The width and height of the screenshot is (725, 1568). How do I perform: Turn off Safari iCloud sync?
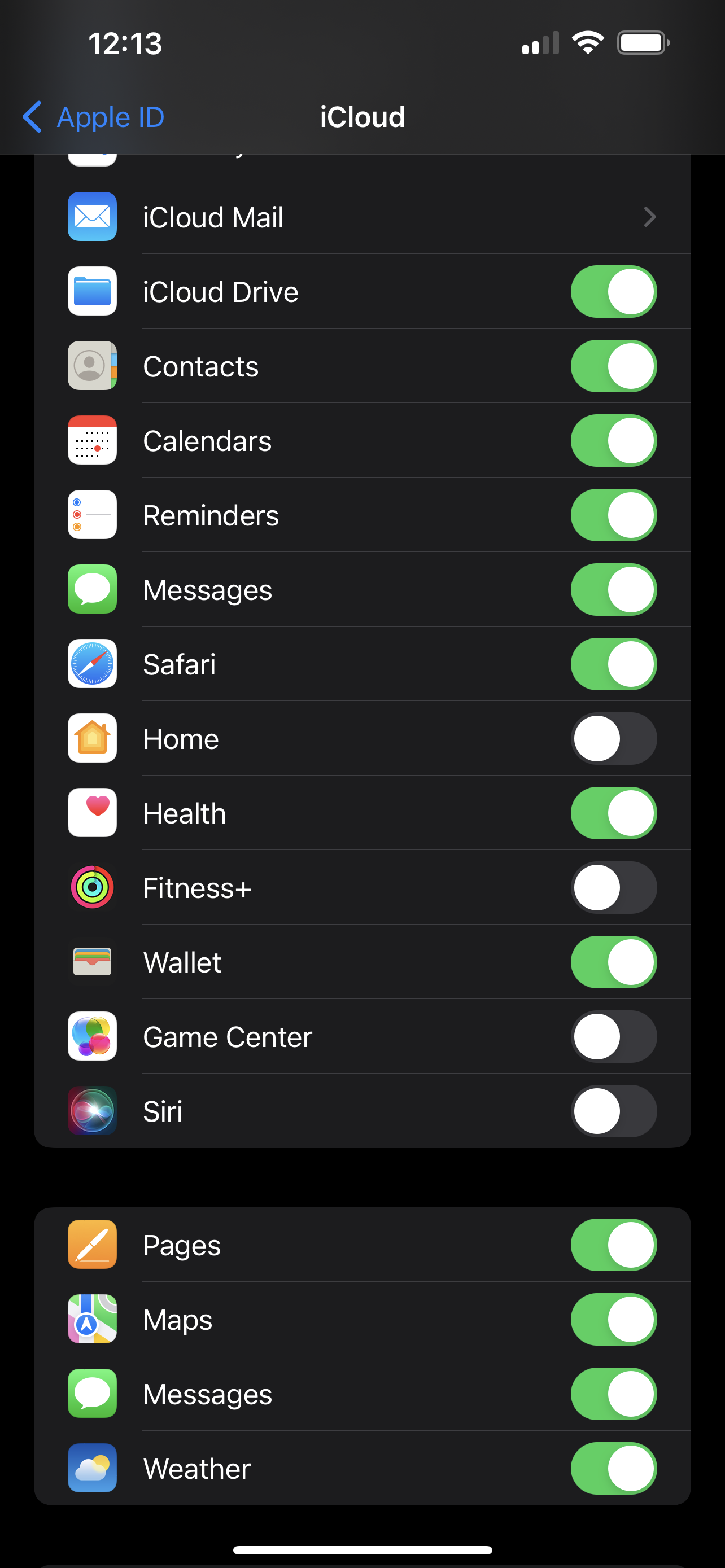(x=613, y=664)
